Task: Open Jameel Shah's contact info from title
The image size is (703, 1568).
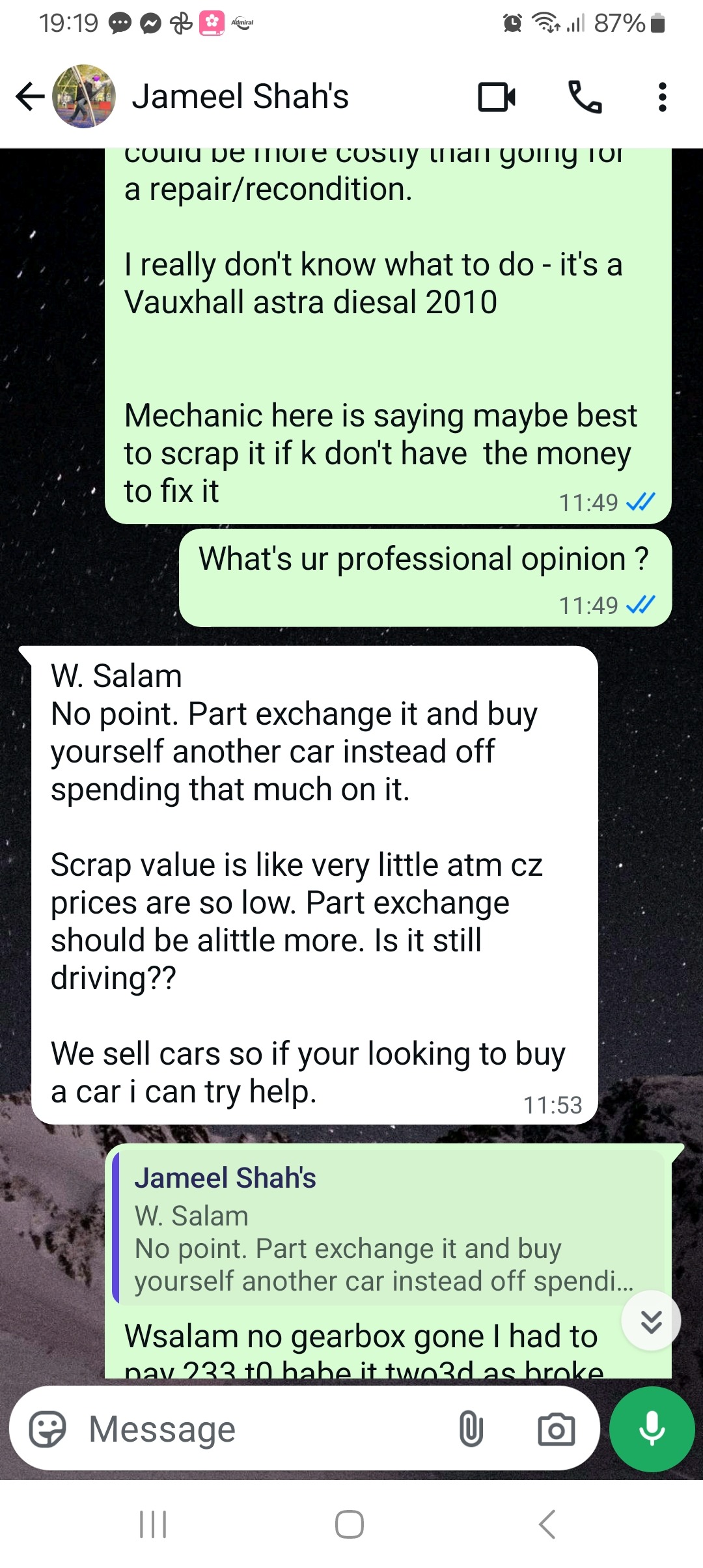Action: 240,97
